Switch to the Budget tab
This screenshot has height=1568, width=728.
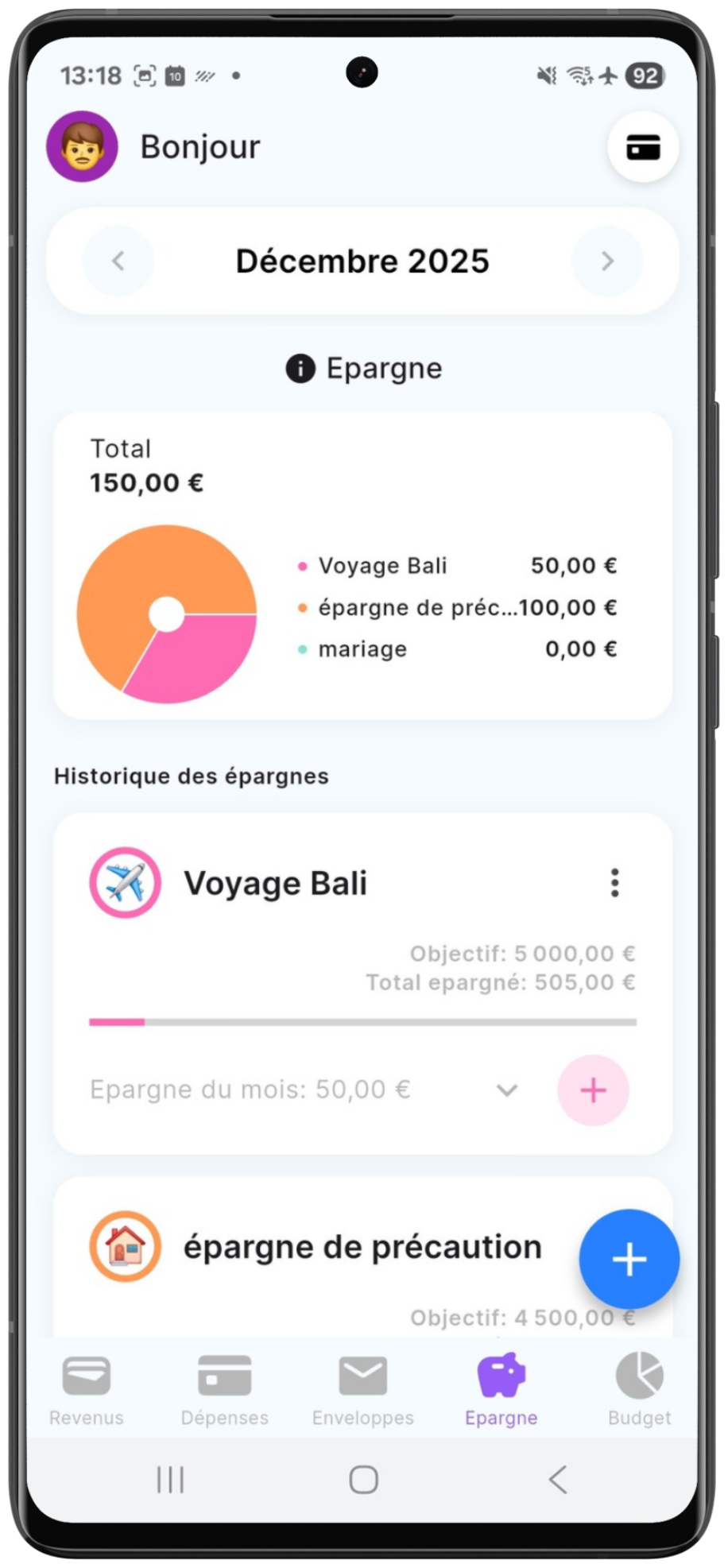(x=639, y=1388)
